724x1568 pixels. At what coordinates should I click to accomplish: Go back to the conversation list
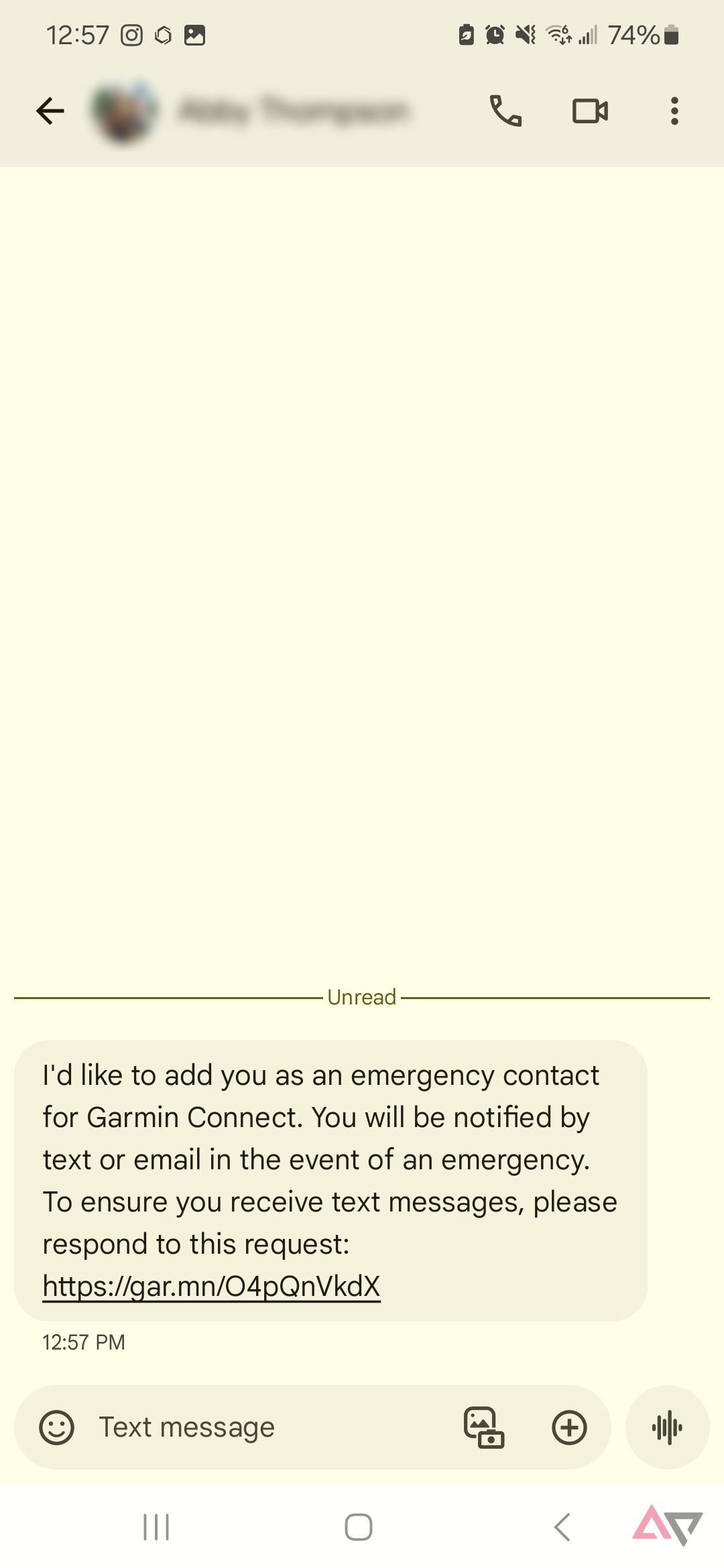pos(49,111)
